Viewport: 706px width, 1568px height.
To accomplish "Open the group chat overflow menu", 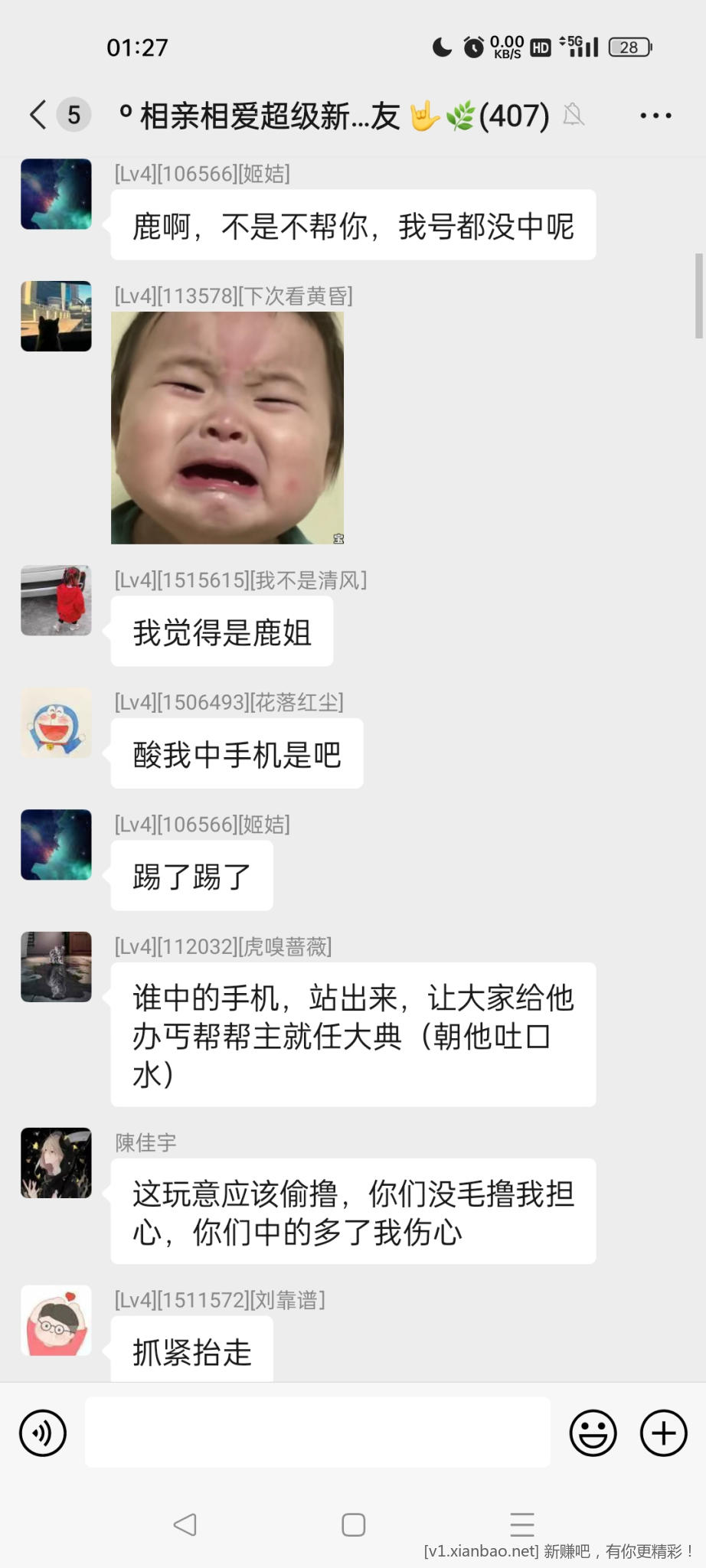I will coord(655,116).
